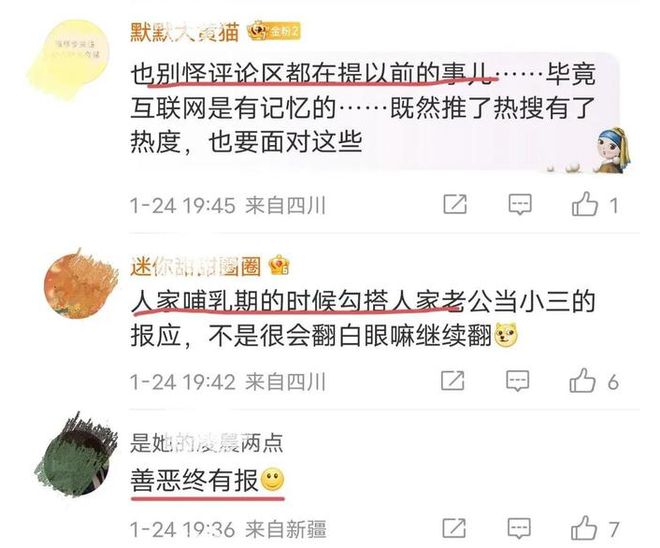Share the comment by 迷你甜甜圈圈
Viewport: 660px width, 548px height.
point(454,381)
